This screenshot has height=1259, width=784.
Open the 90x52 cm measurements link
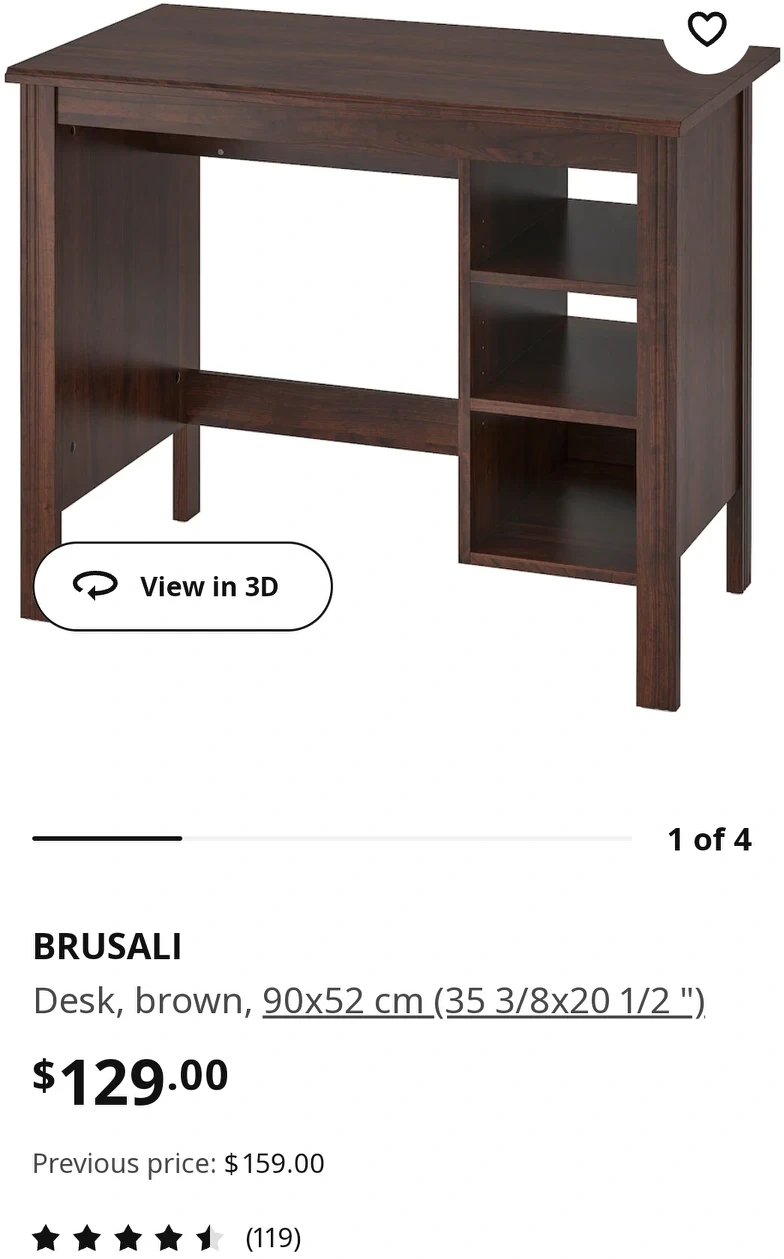[x=484, y=1001]
